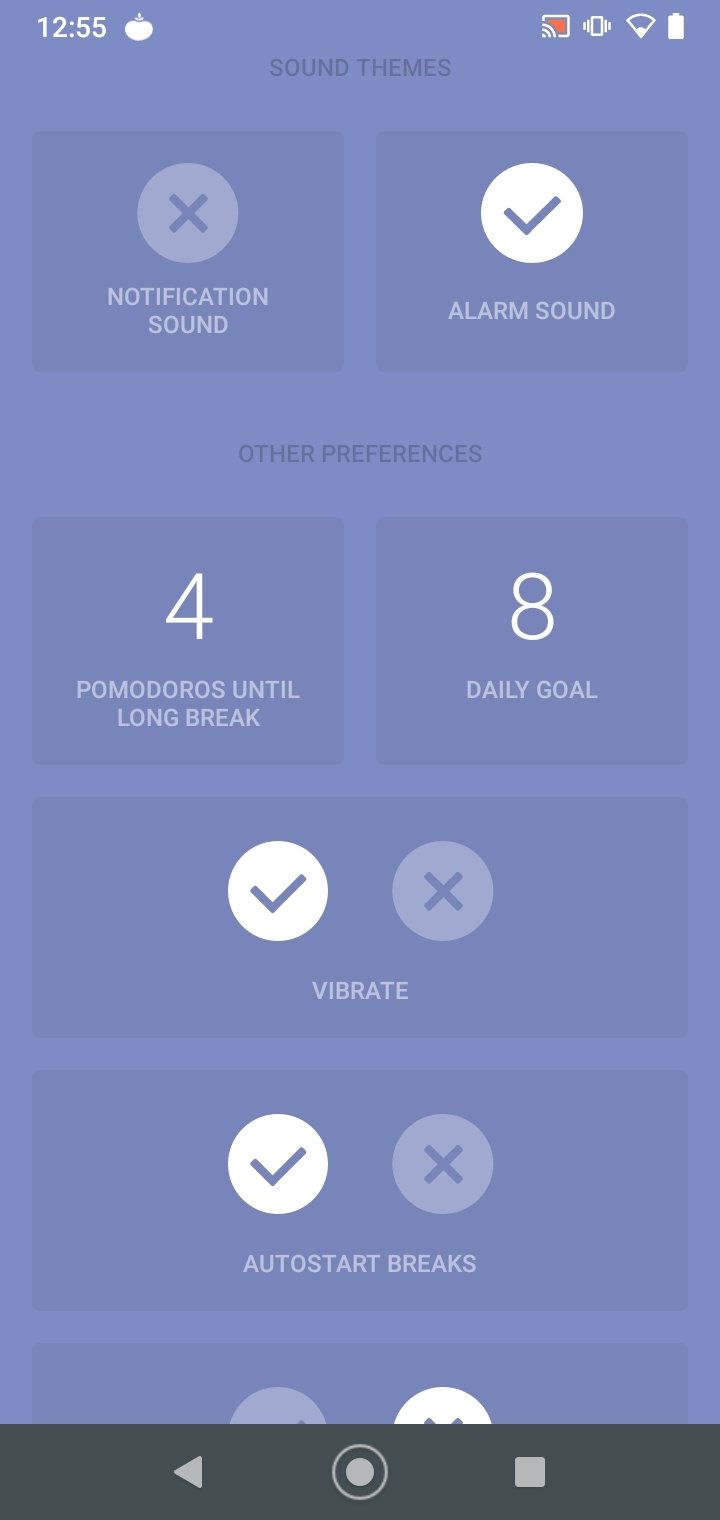Change Pomodoros until long break count
Image resolution: width=720 pixels, height=1520 pixels.
188,641
